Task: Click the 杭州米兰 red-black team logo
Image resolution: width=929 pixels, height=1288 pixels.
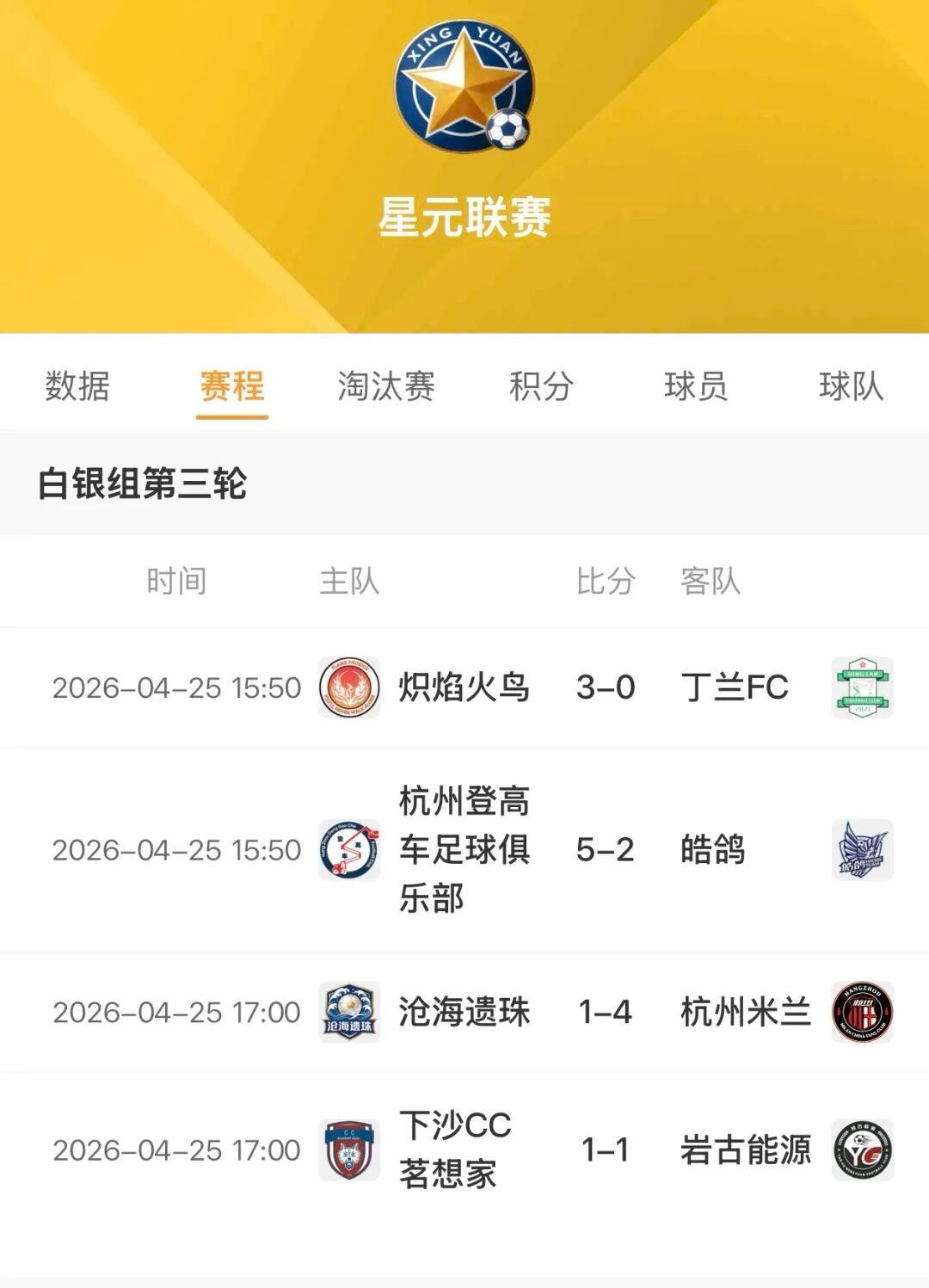Action: point(860,1012)
